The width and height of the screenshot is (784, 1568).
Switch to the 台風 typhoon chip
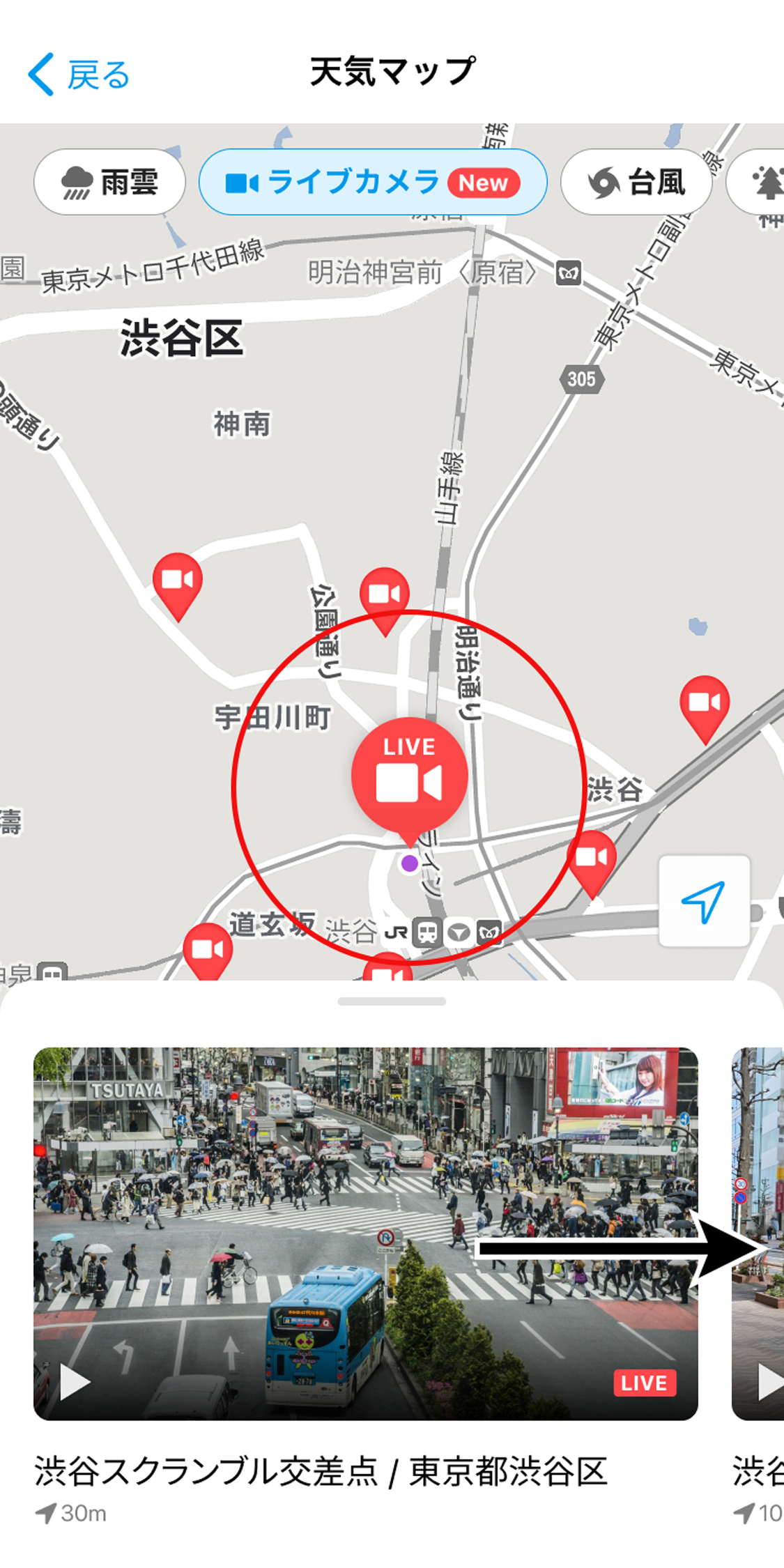coord(636,183)
